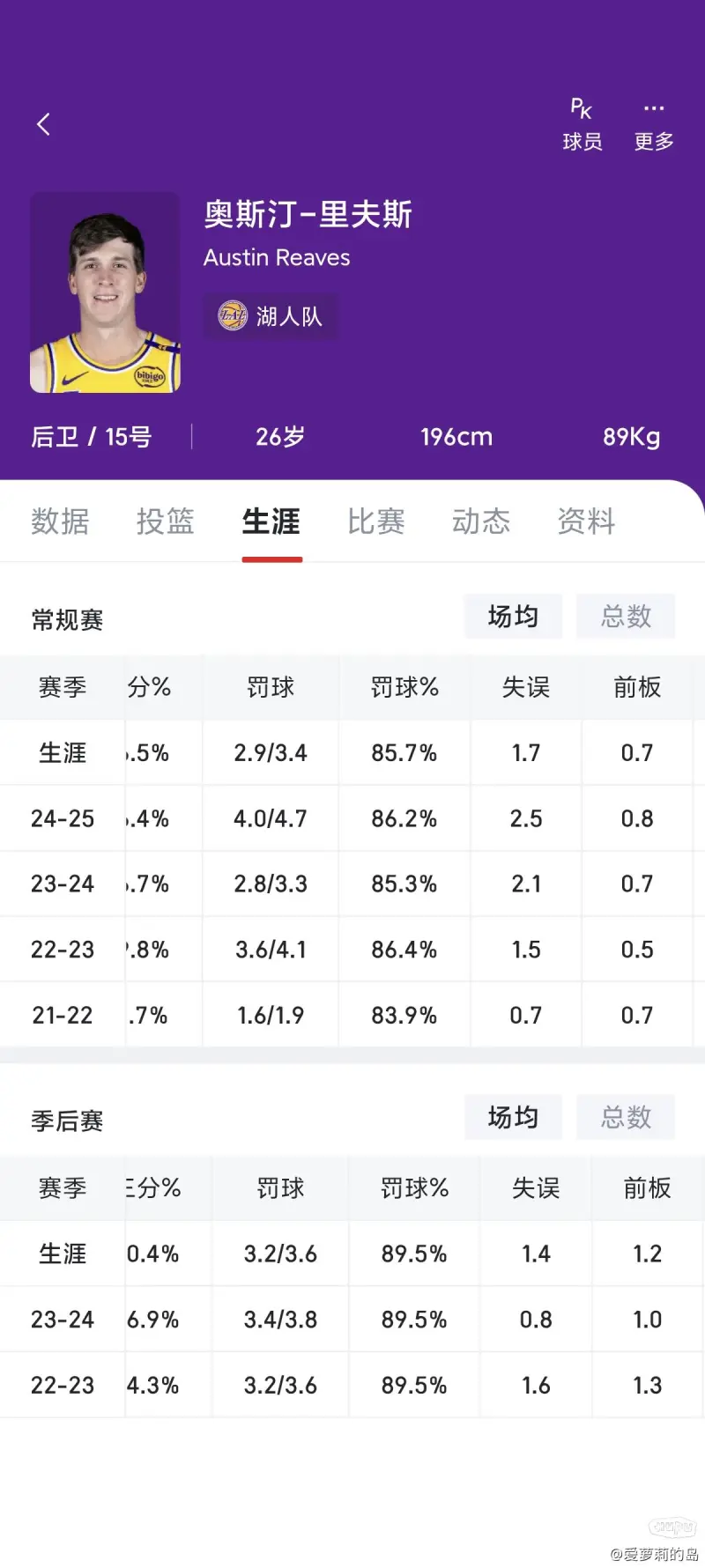Image resolution: width=705 pixels, height=1568 pixels.
Task: Switch to the 动态 tab
Action: pyautogui.click(x=481, y=521)
